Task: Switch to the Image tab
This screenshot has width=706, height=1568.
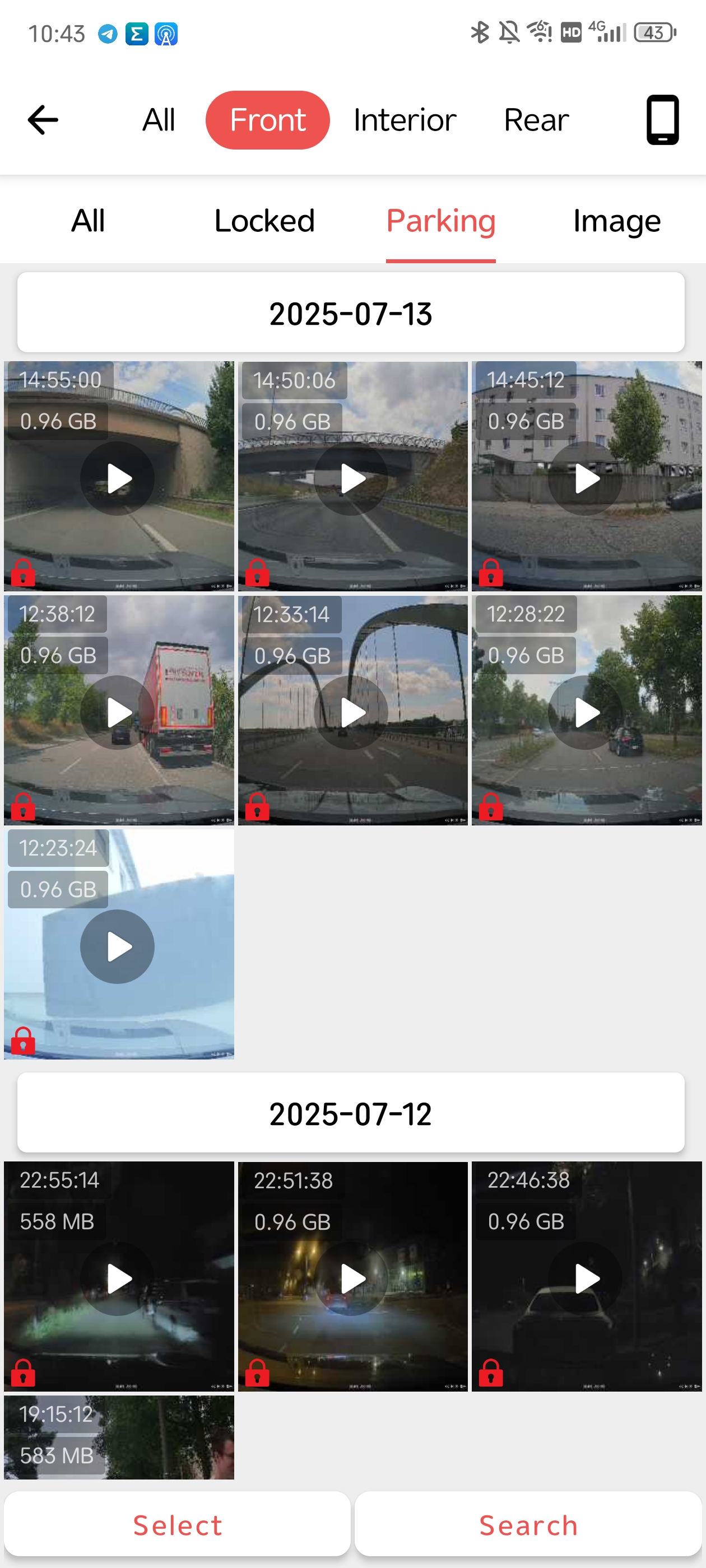Action: click(616, 221)
